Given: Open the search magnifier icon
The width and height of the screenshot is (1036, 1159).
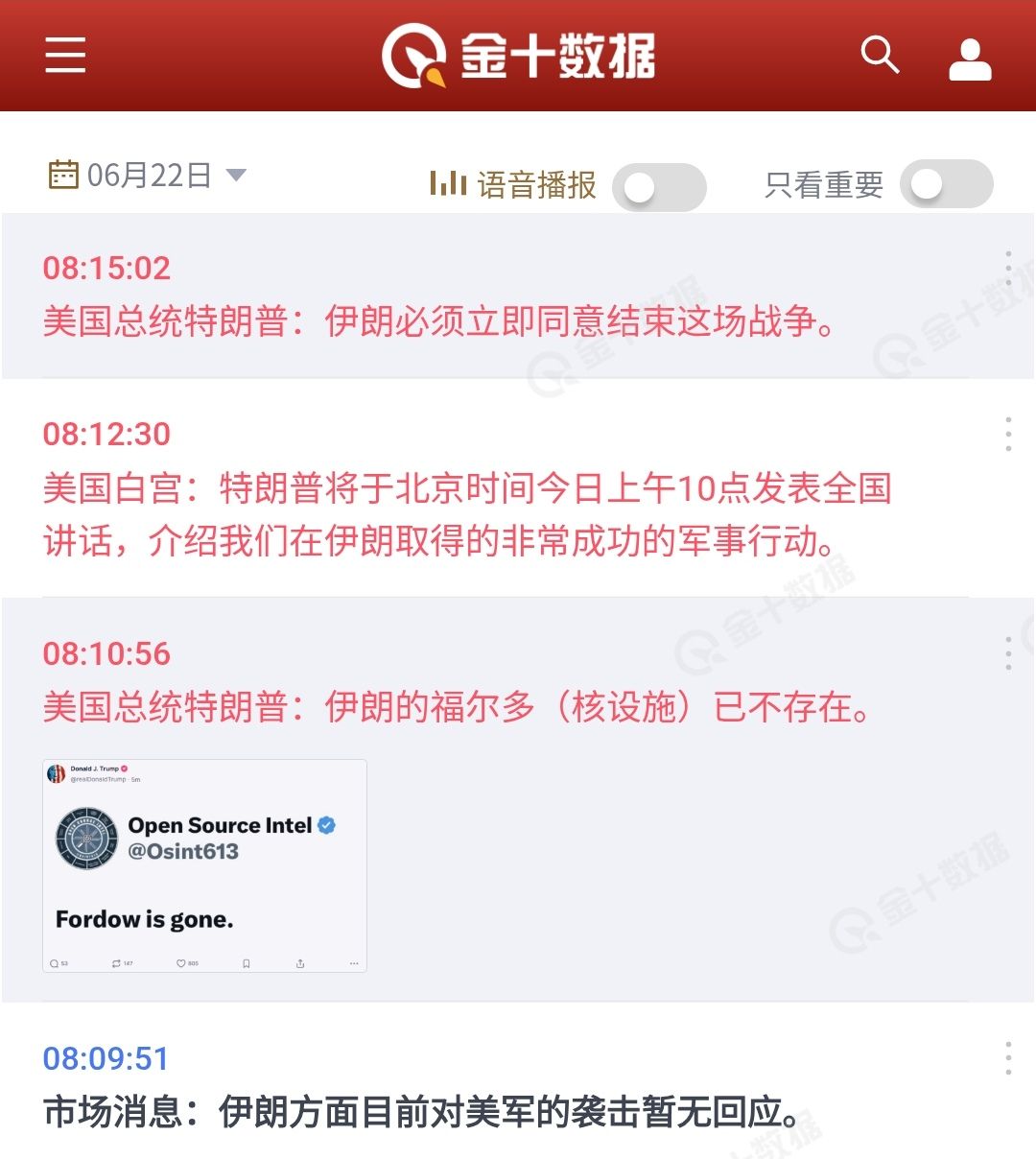Looking at the screenshot, I should pyautogui.click(x=880, y=56).
